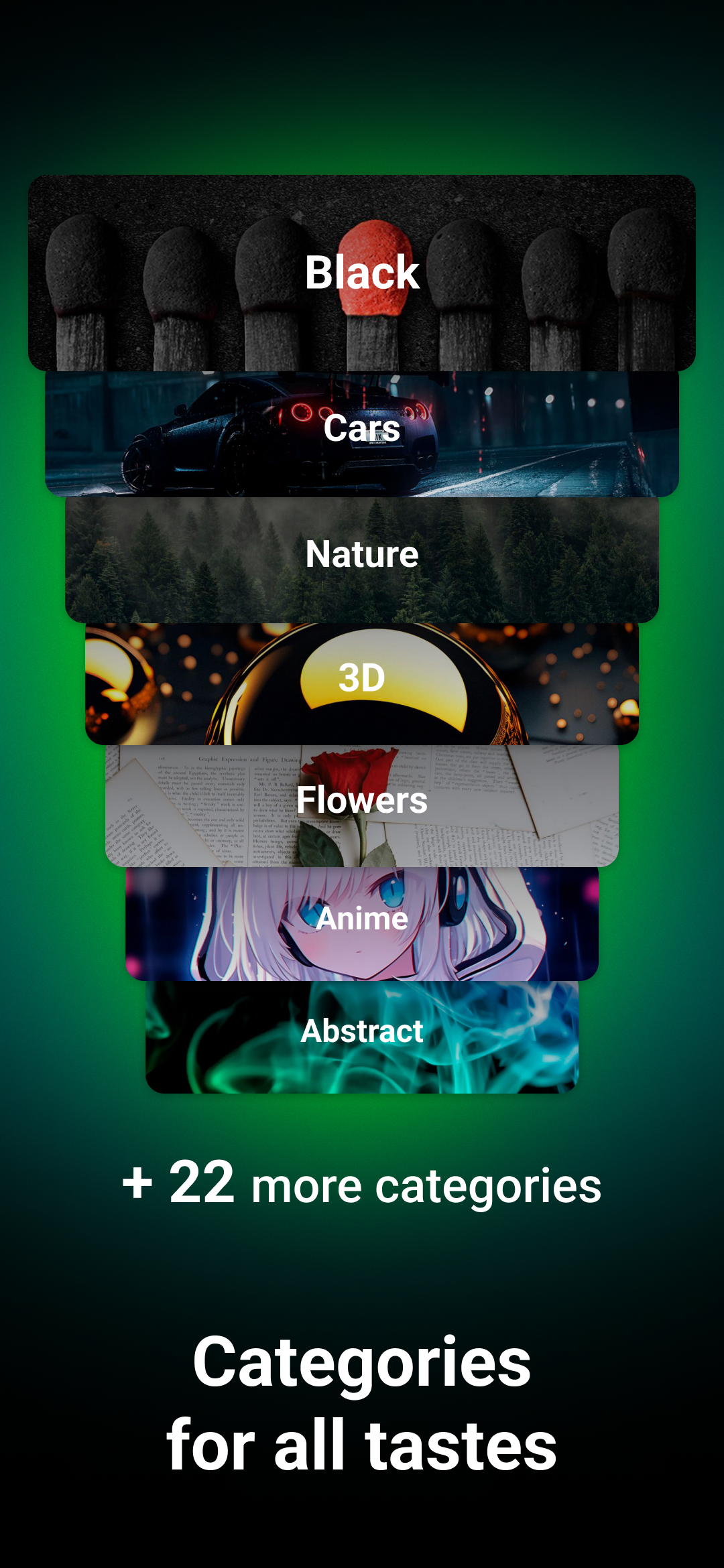This screenshot has width=724, height=1568.
Task: Open the Black wallpapers category
Action: click(362, 271)
